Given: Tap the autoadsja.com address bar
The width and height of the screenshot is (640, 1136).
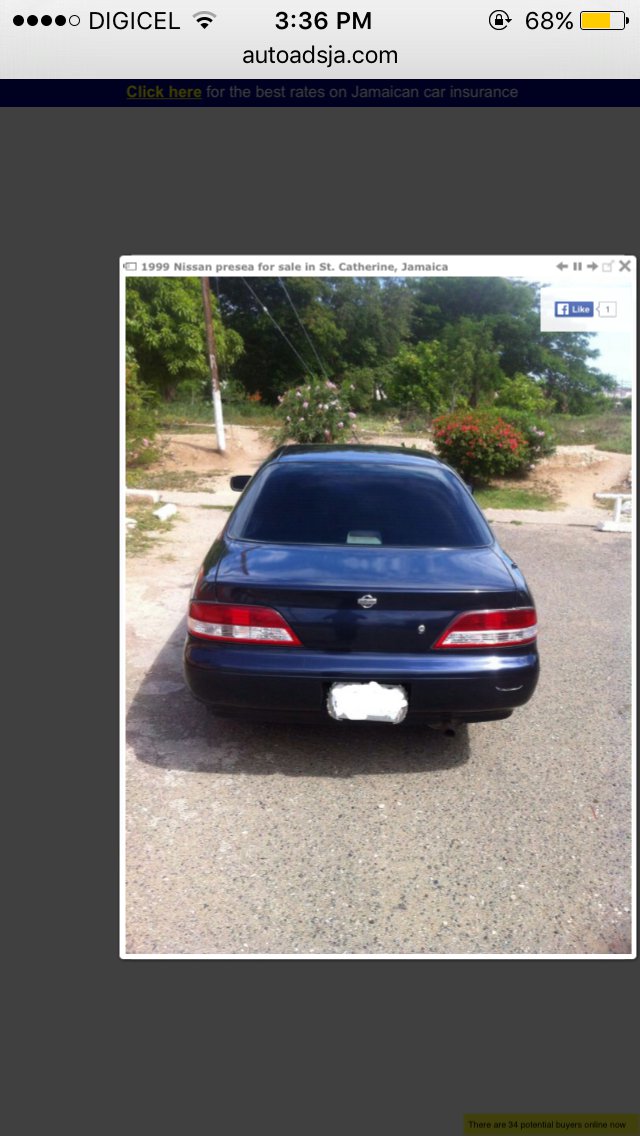Looking at the screenshot, I should (320, 55).
